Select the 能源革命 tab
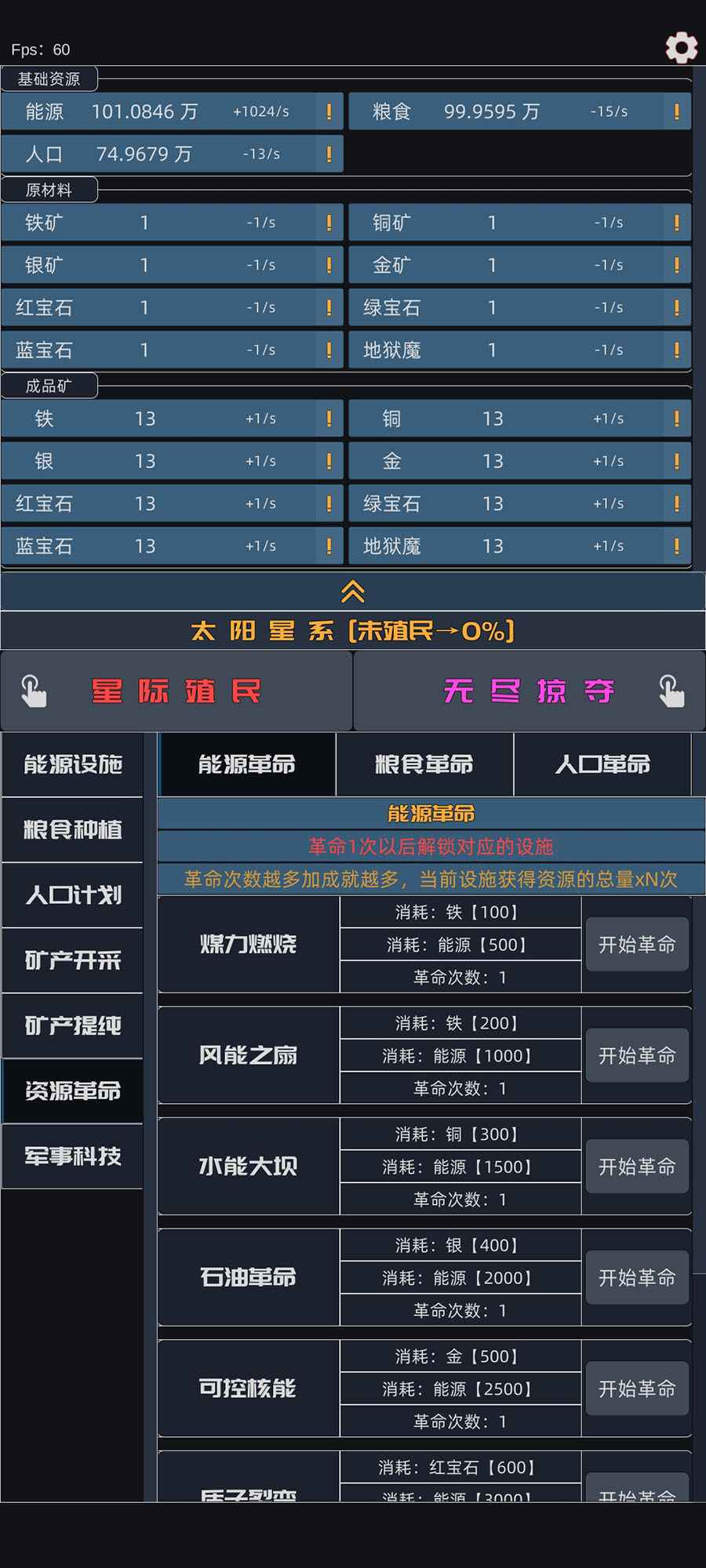The width and height of the screenshot is (706, 1568). [x=247, y=764]
